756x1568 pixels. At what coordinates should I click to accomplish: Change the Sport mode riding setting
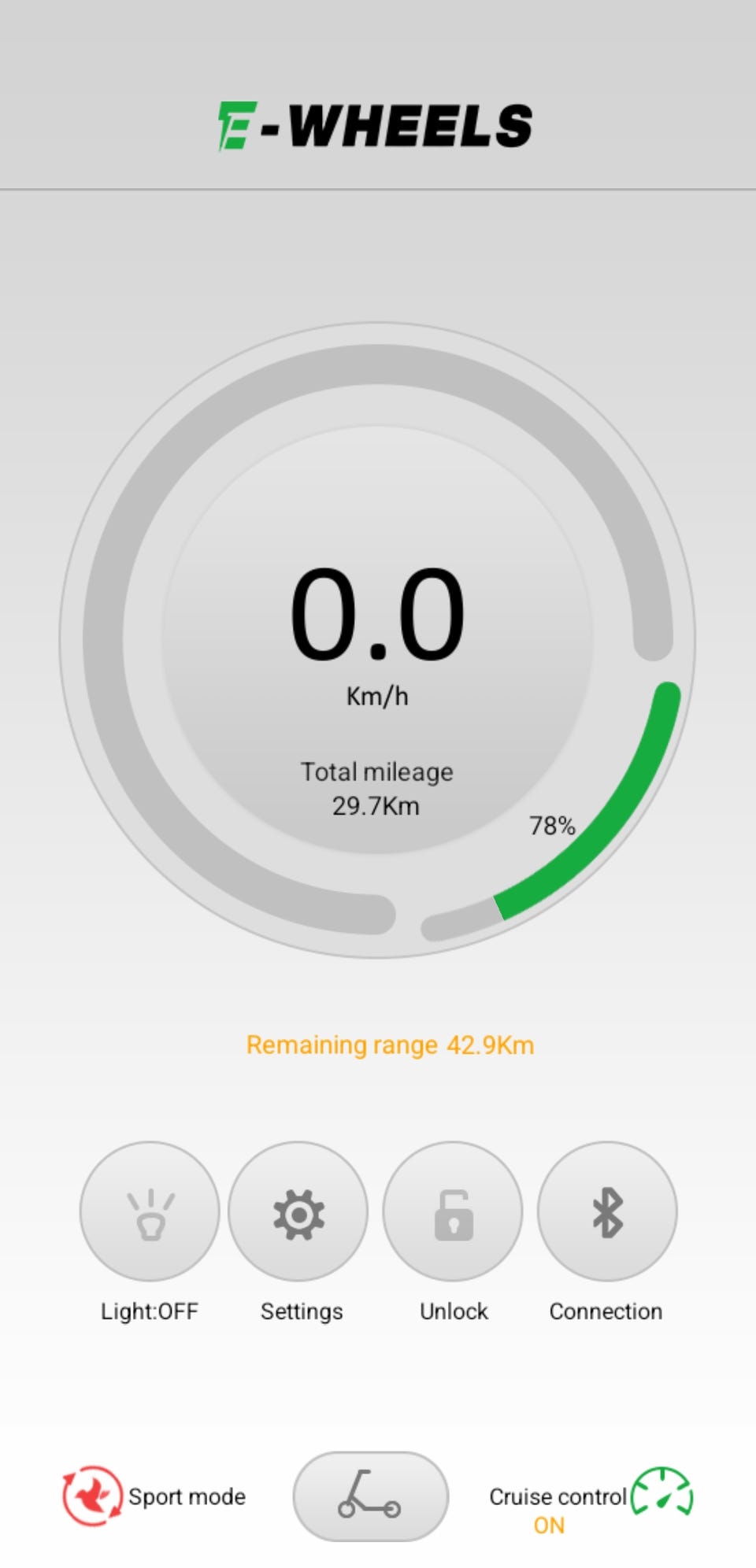pos(93,1496)
